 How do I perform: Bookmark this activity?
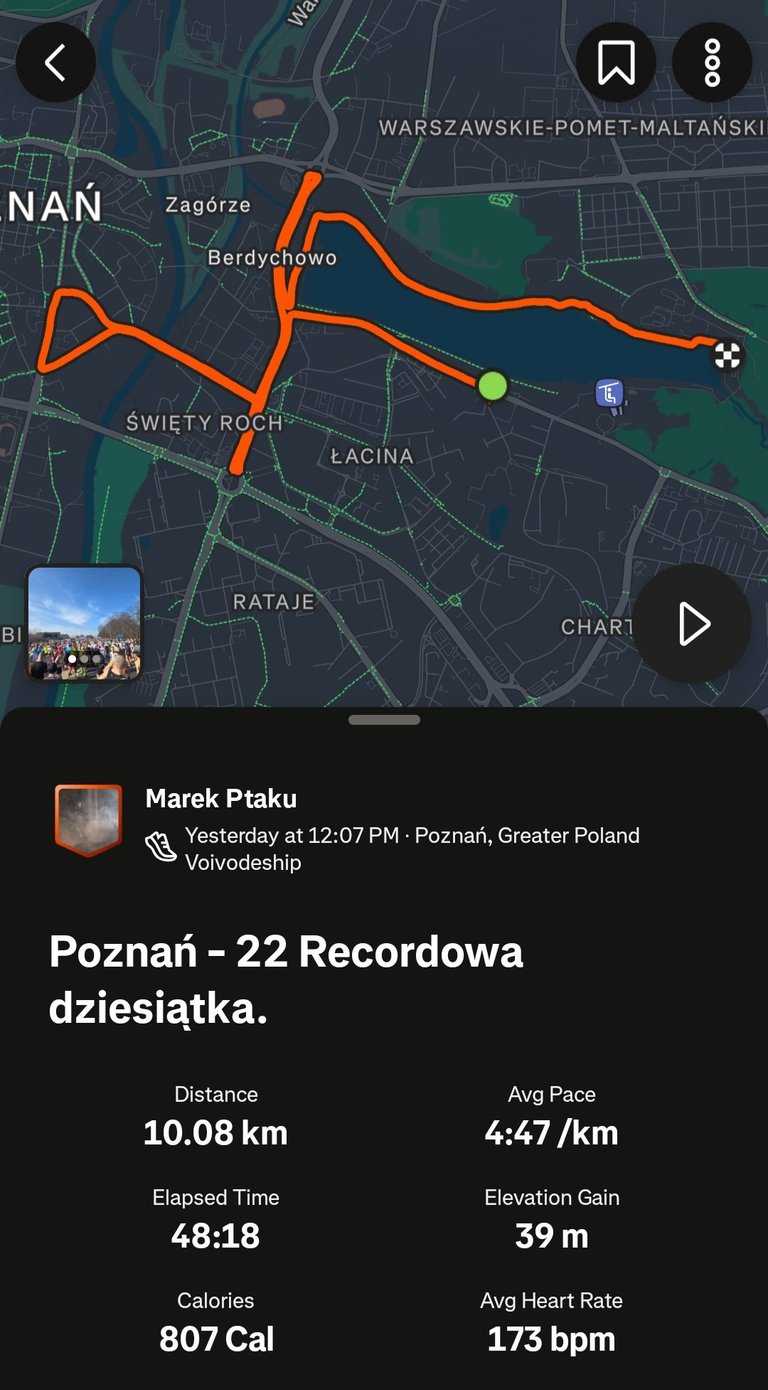click(616, 63)
